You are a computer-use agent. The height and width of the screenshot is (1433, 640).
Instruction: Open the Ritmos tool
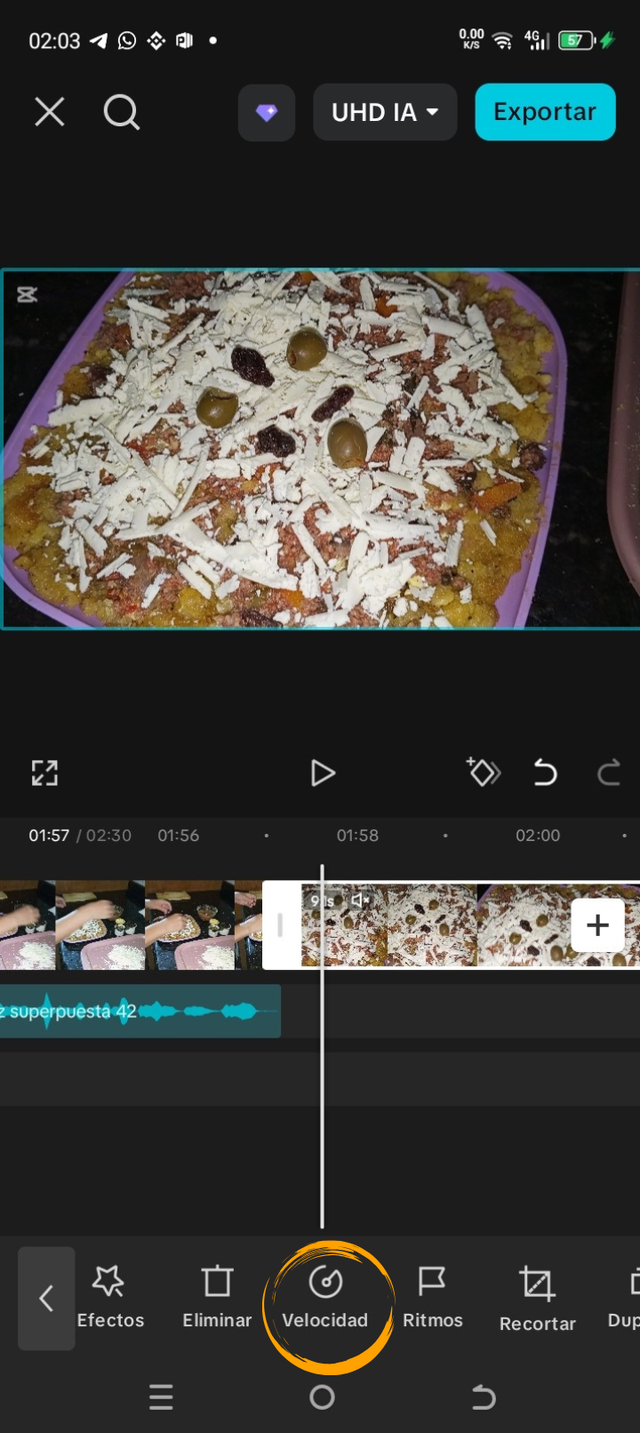tap(432, 1298)
